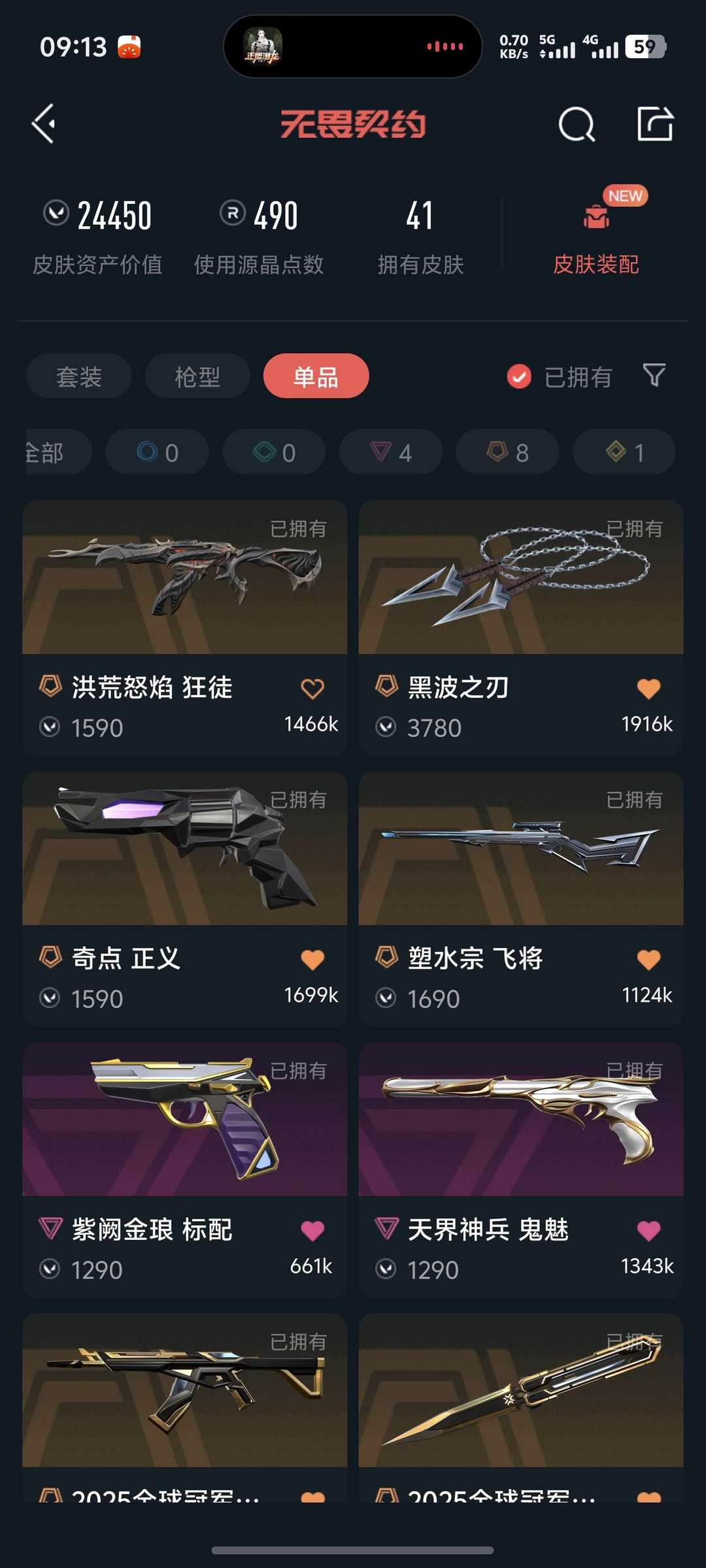The height and width of the screenshot is (1568, 706).
Task: Switch to the 枪型 tab
Action: click(x=197, y=376)
